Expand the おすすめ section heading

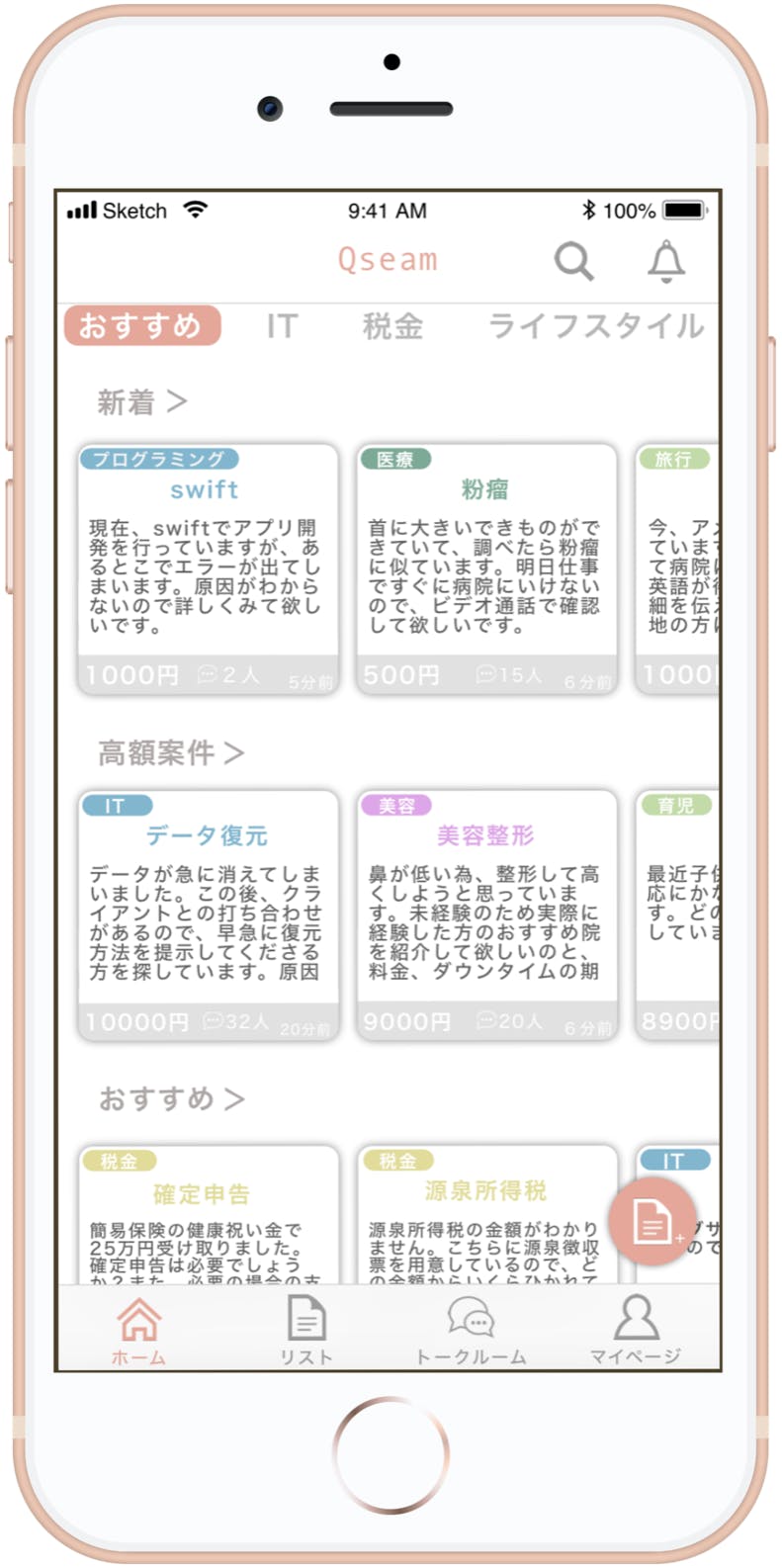point(171,1098)
